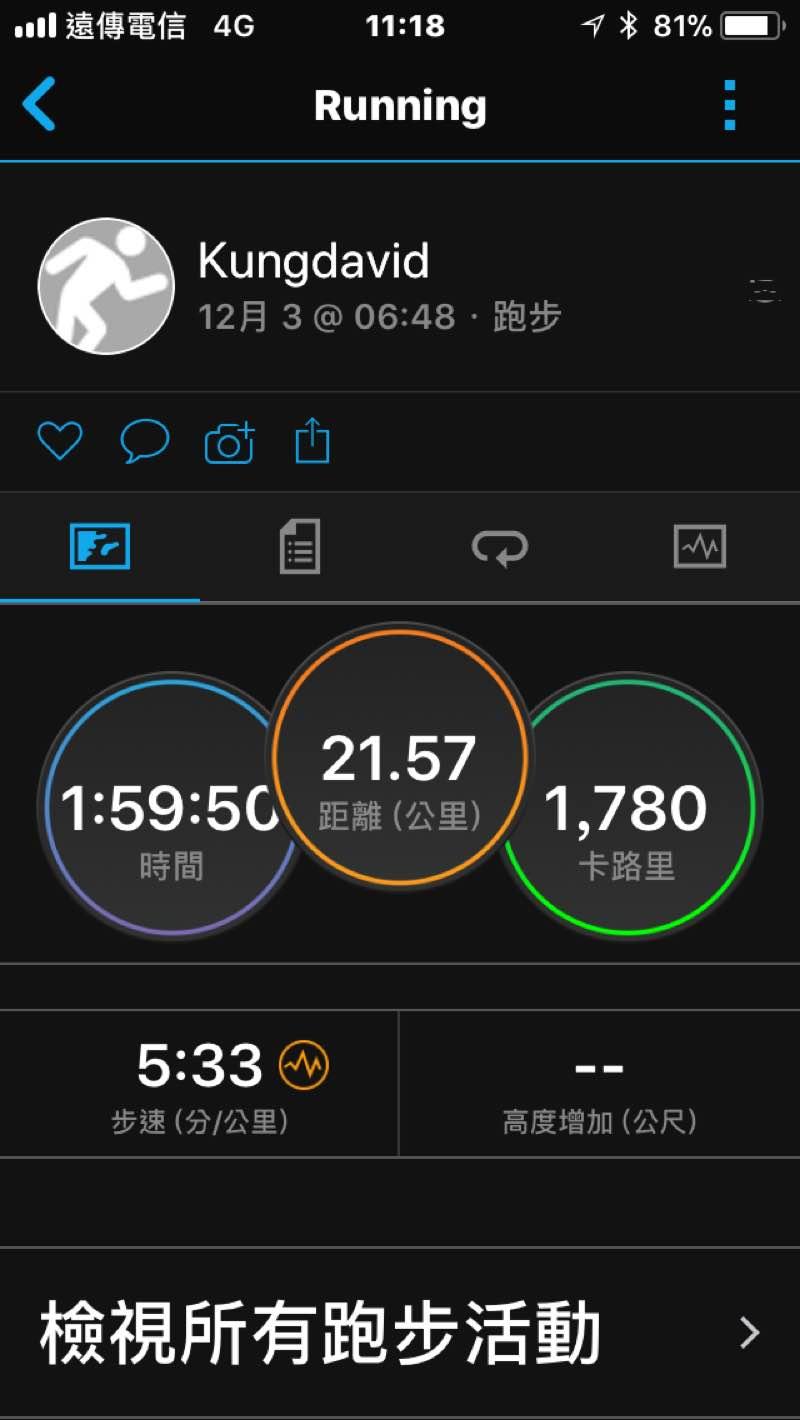Add a photo to this activity
800x1420 pixels.
click(x=229, y=442)
